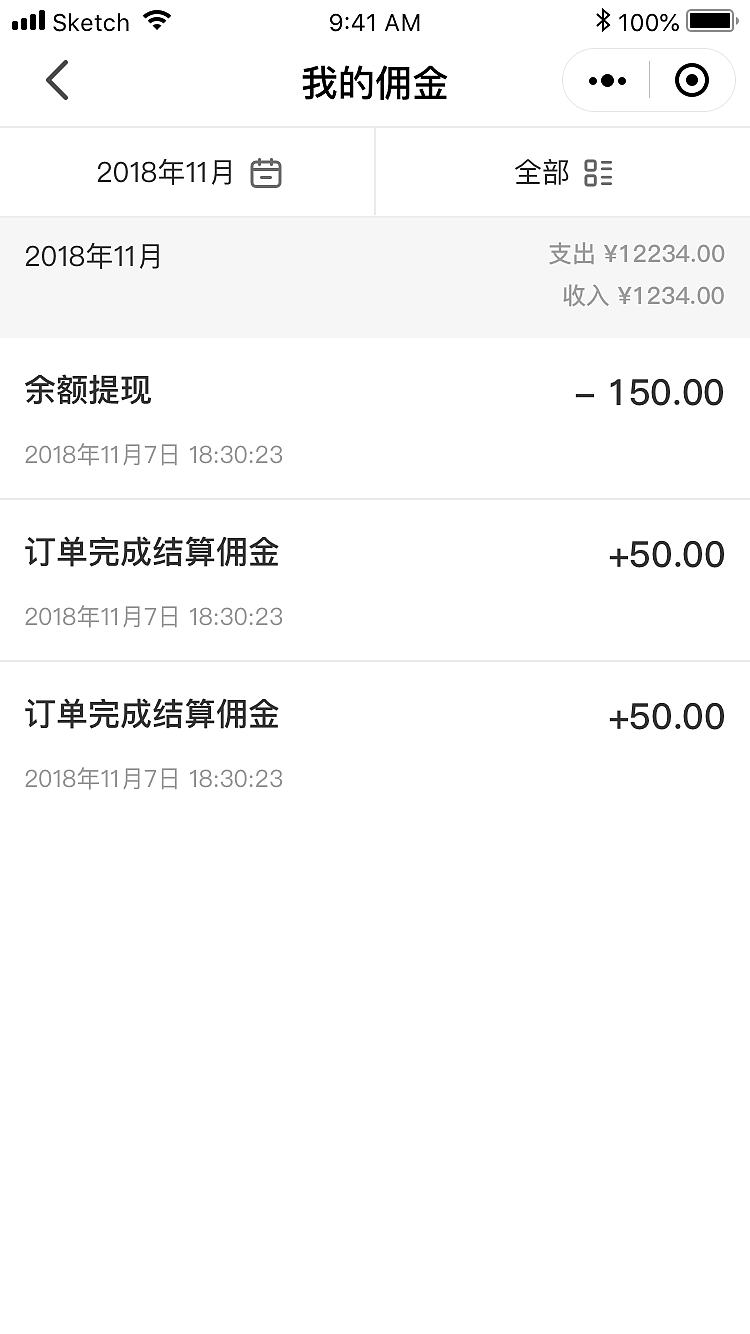The width and height of the screenshot is (750, 1334).
Task: Open the calendar date picker icon
Action: 267,172
